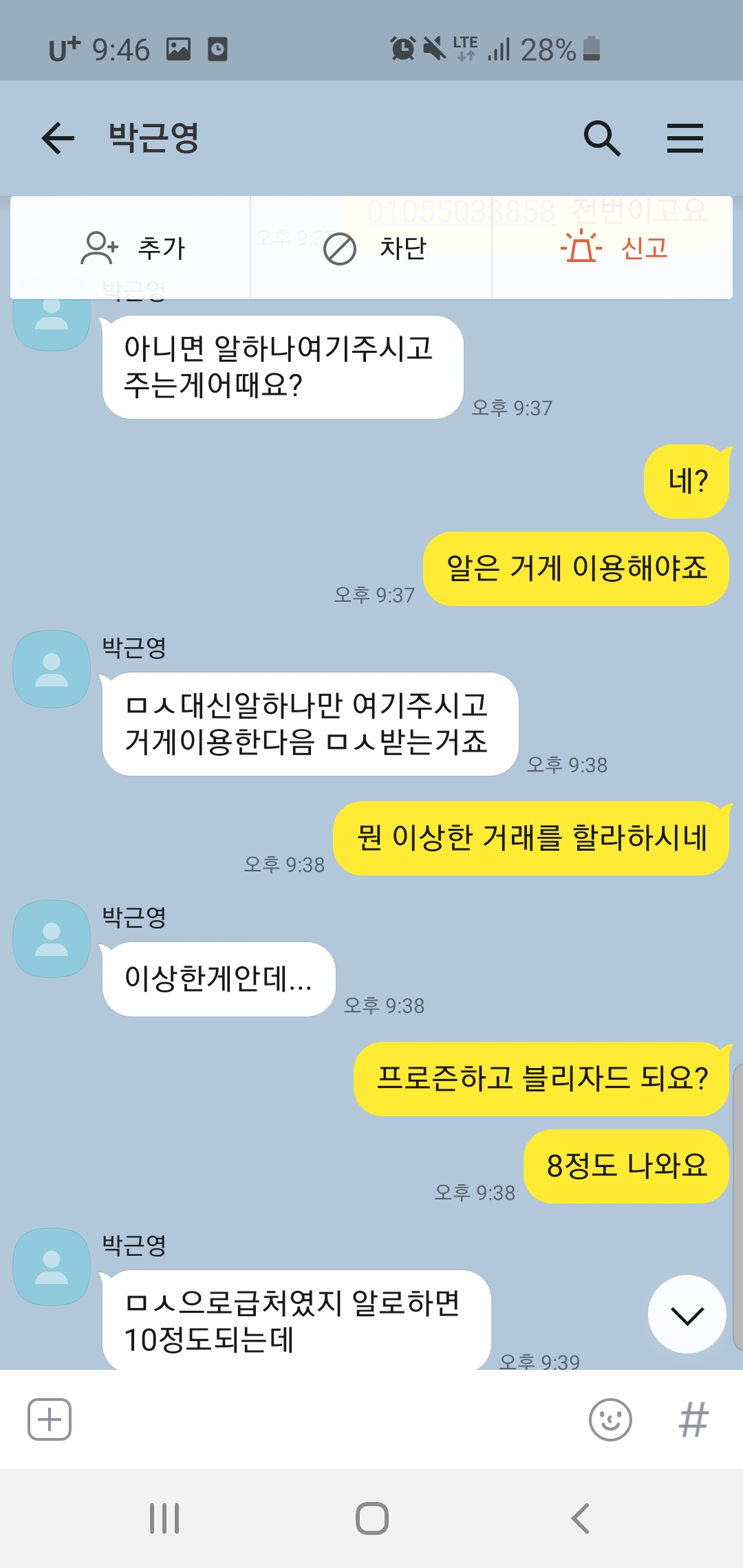743x1568 pixels.
Task: Jump to latest message with down arrow
Action: coord(687,1314)
